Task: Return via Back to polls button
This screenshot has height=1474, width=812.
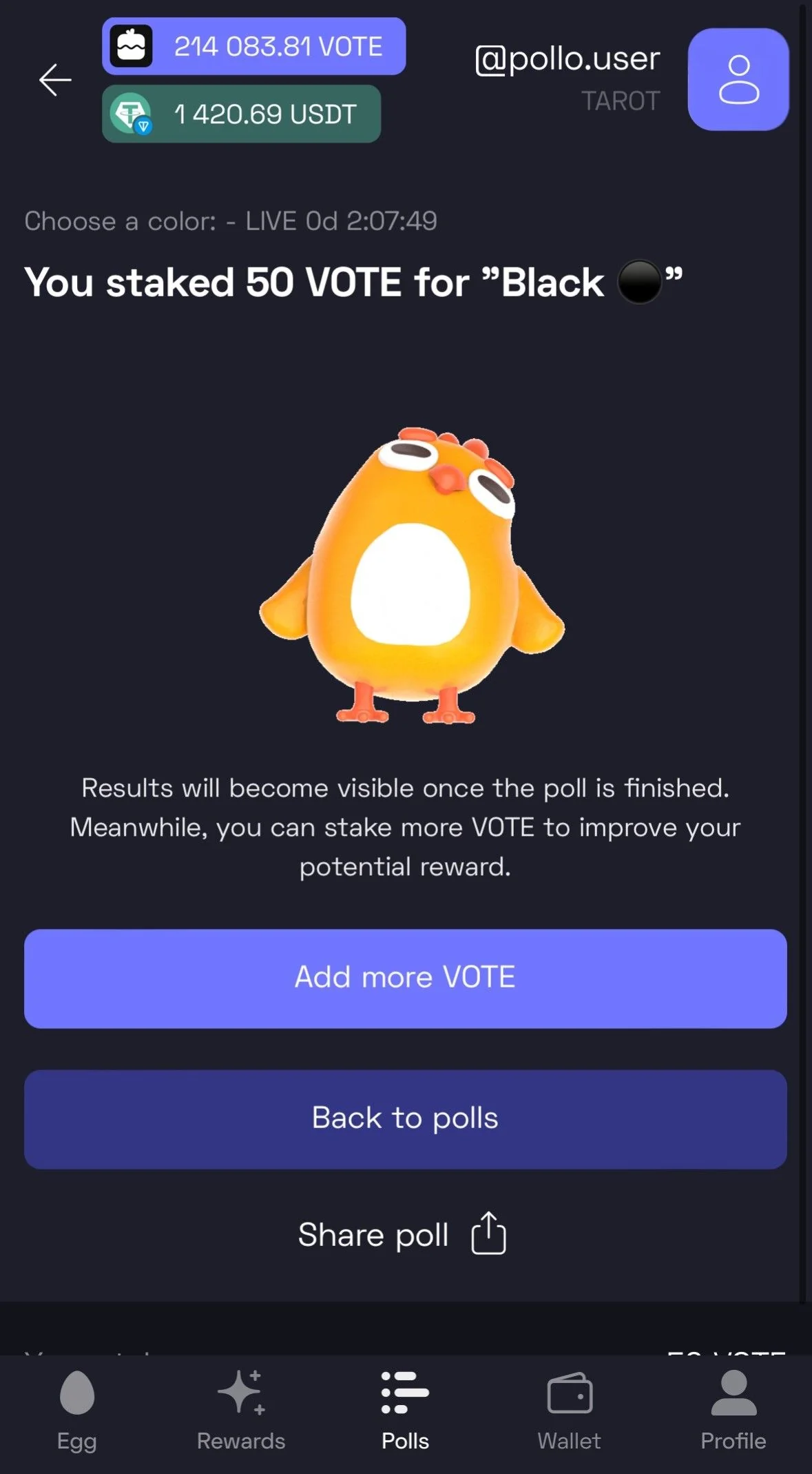Action: (x=405, y=1119)
